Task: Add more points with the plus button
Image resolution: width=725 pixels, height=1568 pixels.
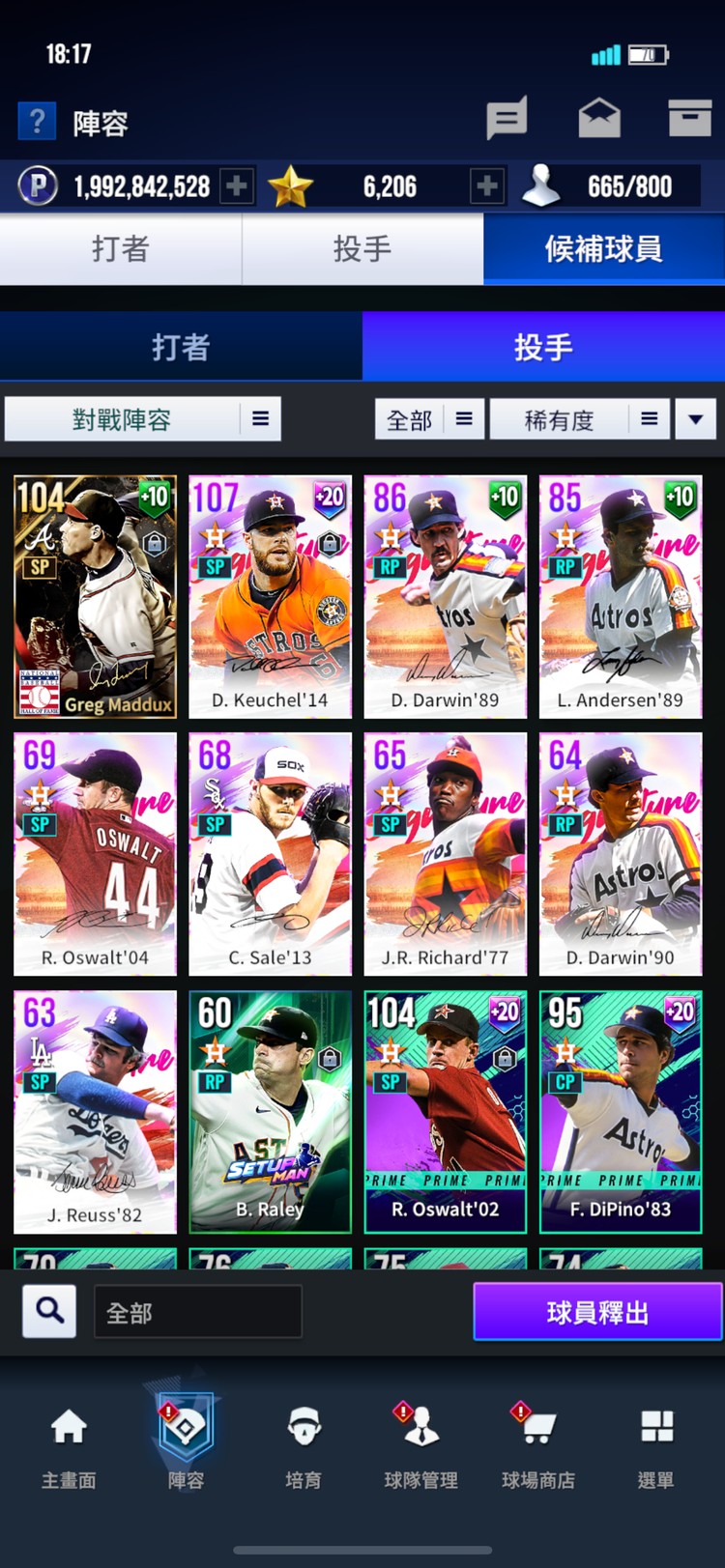Action: tap(237, 185)
